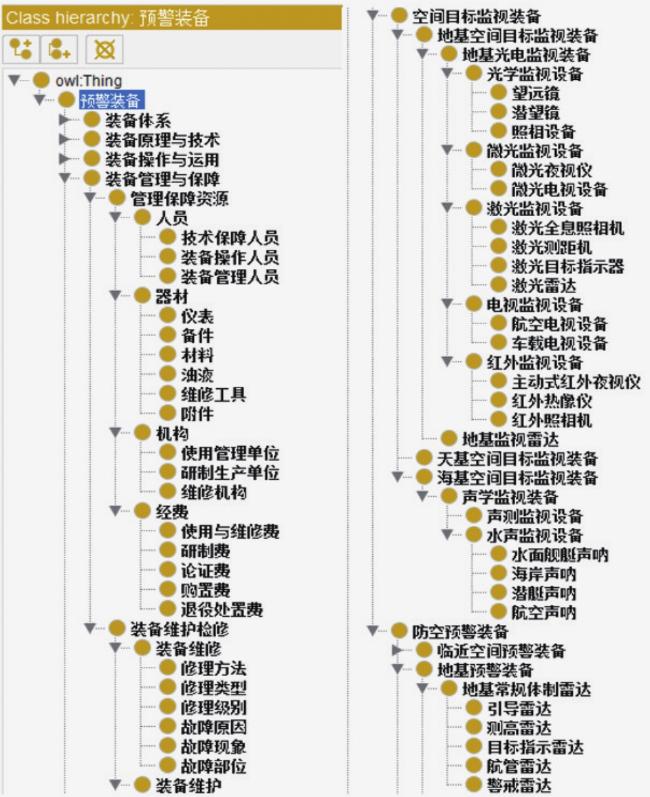The width and height of the screenshot is (650, 797).
Task: Select the 故障原因 class
Action: coord(213,727)
